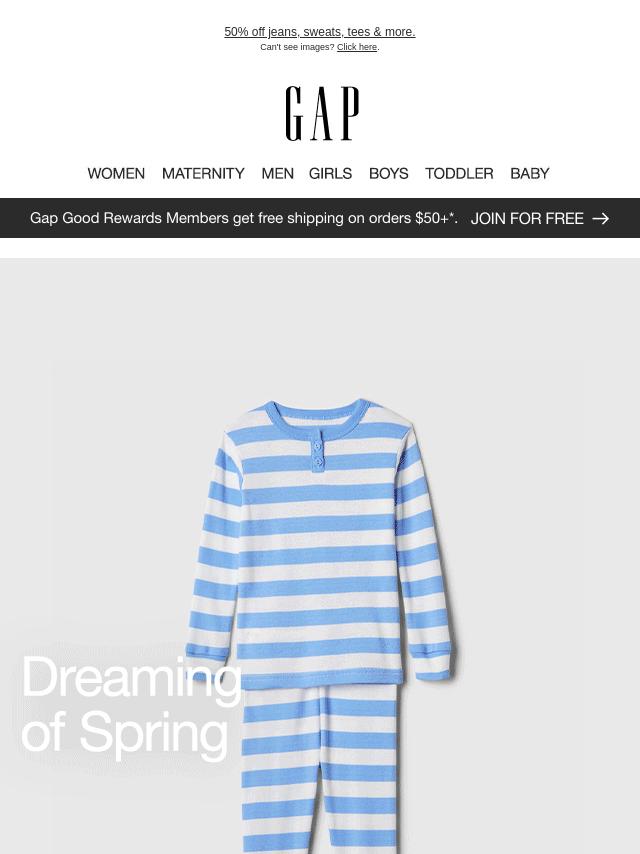Tap the 'Click here' link
Screen dimensions: 640x854
357,47
